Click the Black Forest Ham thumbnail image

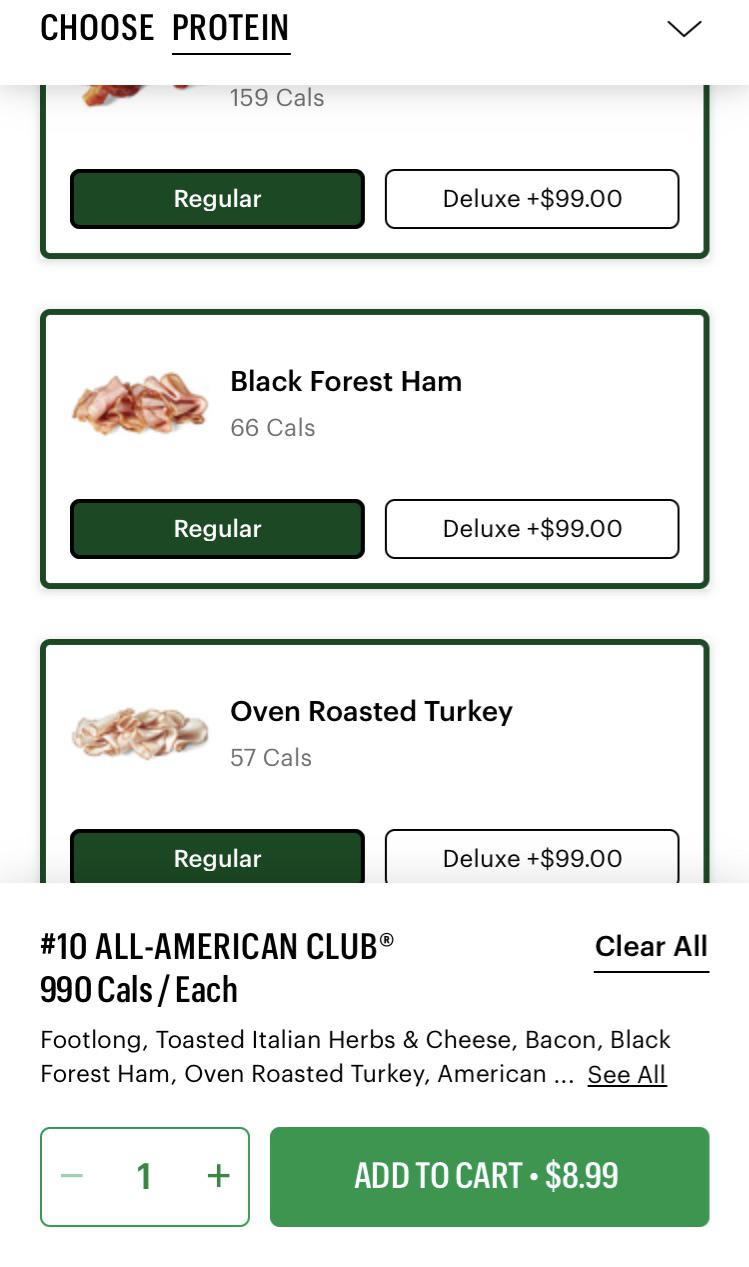tap(137, 402)
